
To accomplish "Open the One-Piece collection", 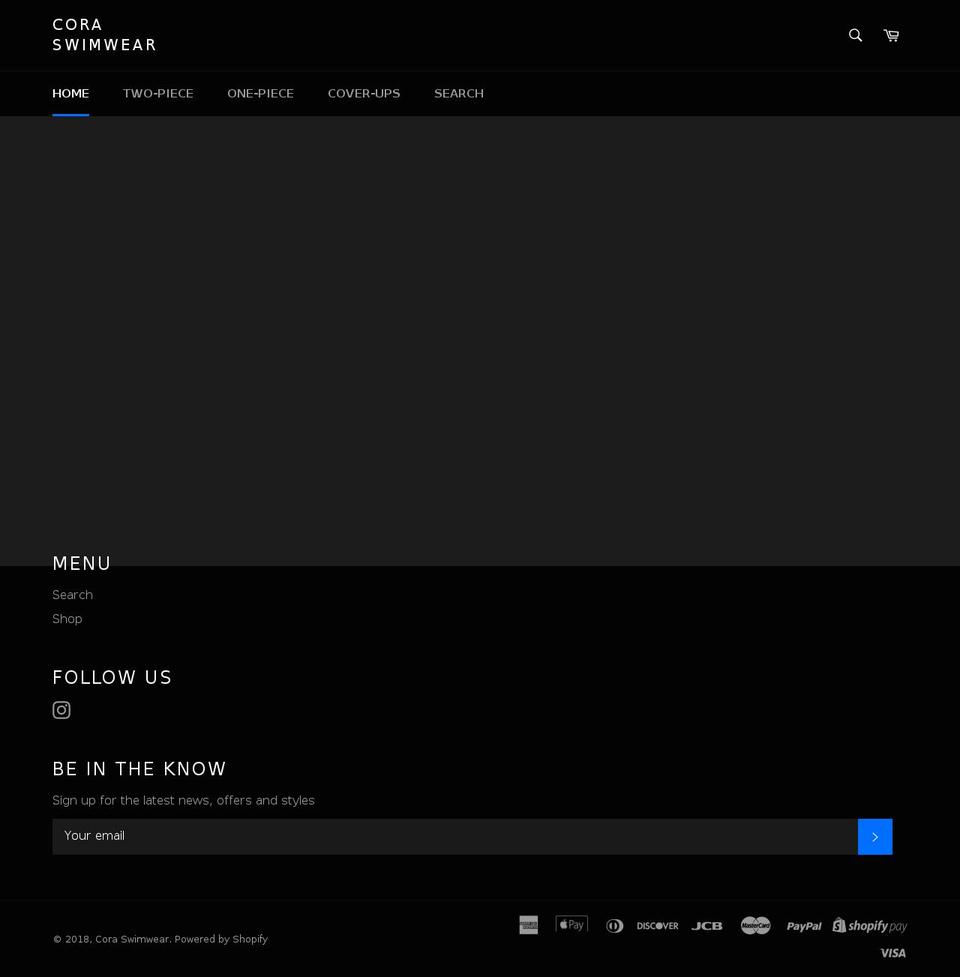I will click(x=260, y=93).
